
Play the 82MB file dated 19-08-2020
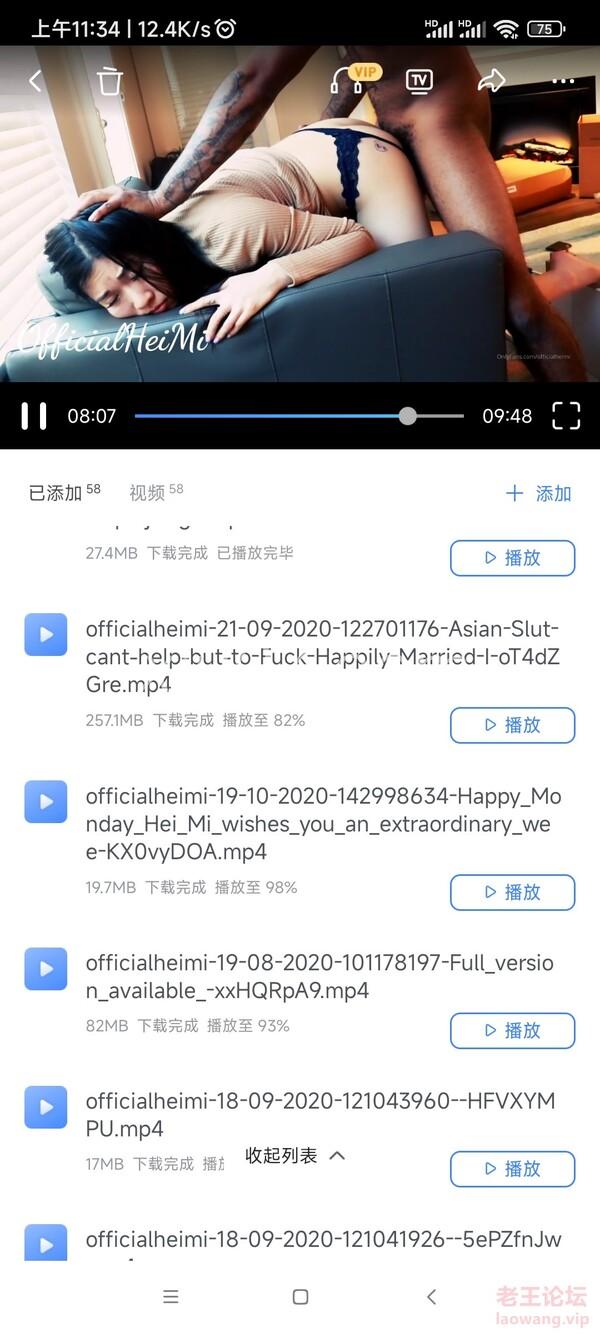pos(512,1030)
